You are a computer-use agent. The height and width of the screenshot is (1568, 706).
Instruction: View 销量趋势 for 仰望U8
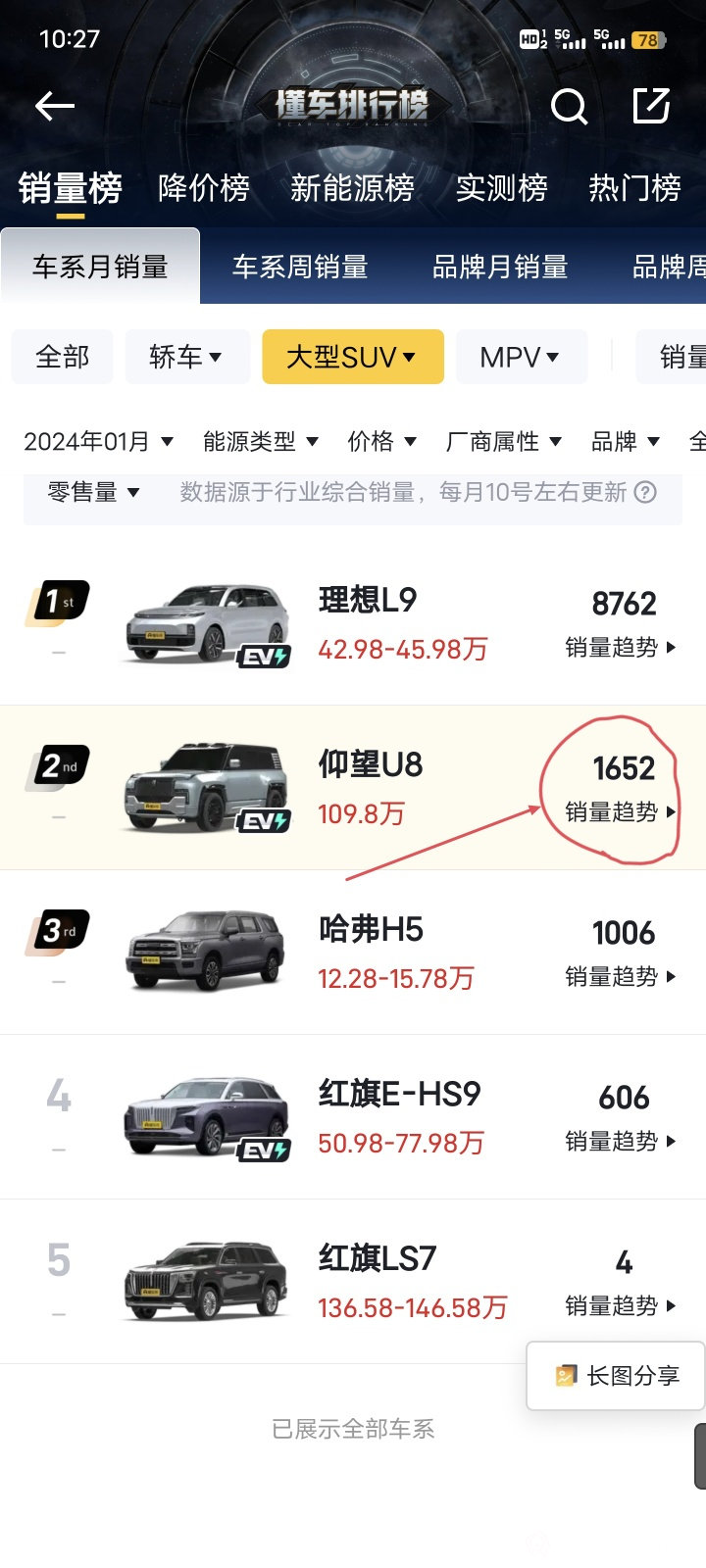tap(620, 811)
